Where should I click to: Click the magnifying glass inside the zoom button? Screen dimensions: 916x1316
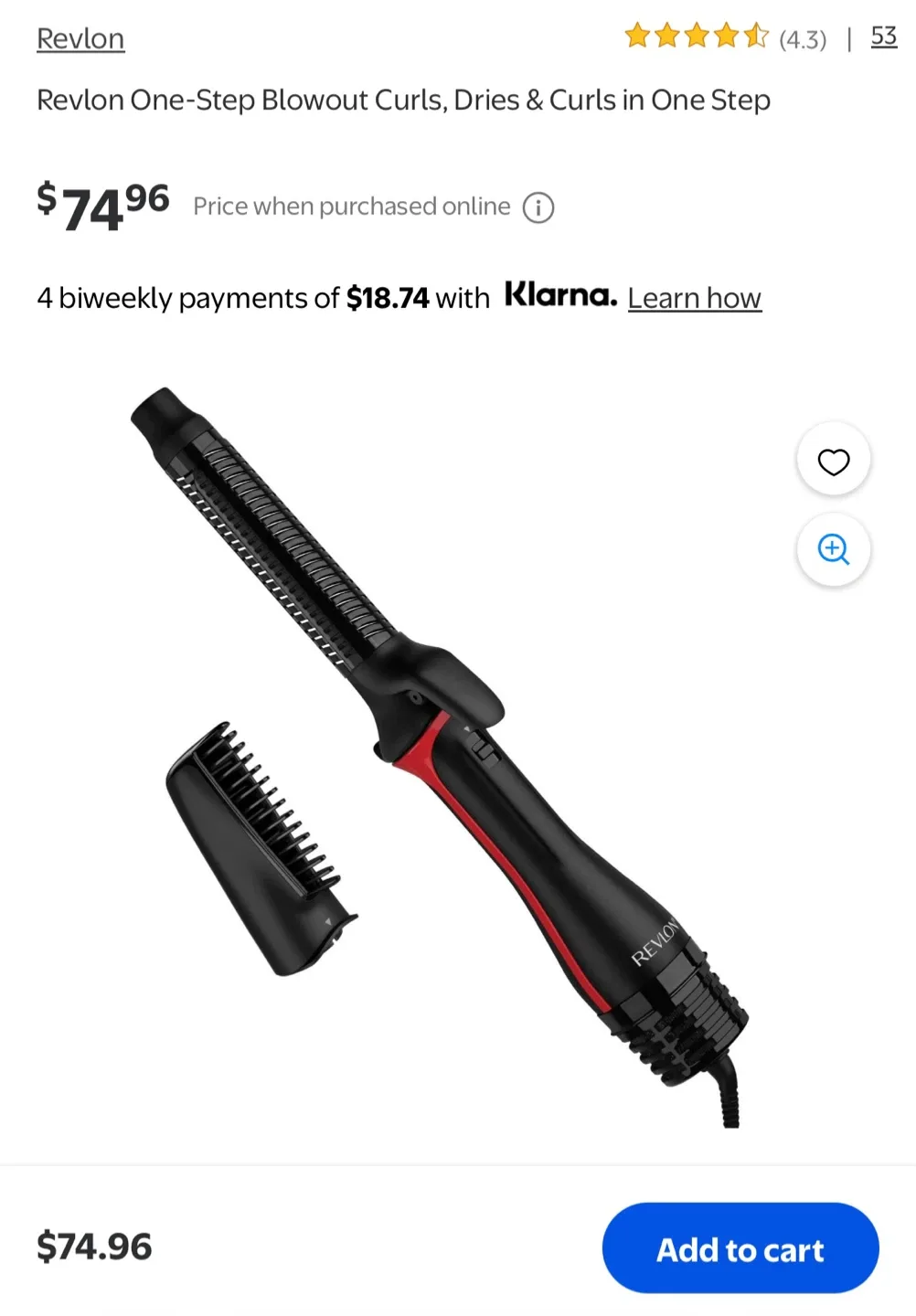point(833,549)
